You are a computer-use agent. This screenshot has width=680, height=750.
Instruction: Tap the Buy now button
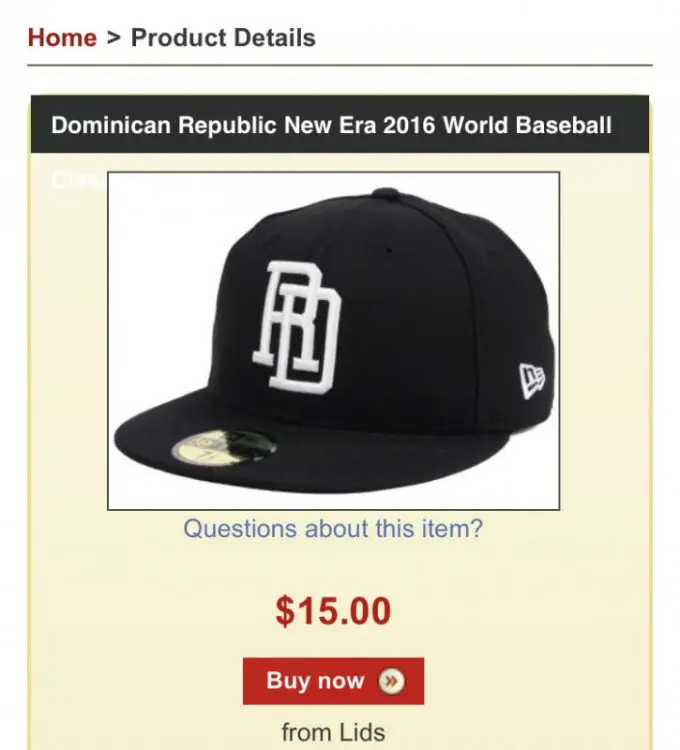point(333,681)
